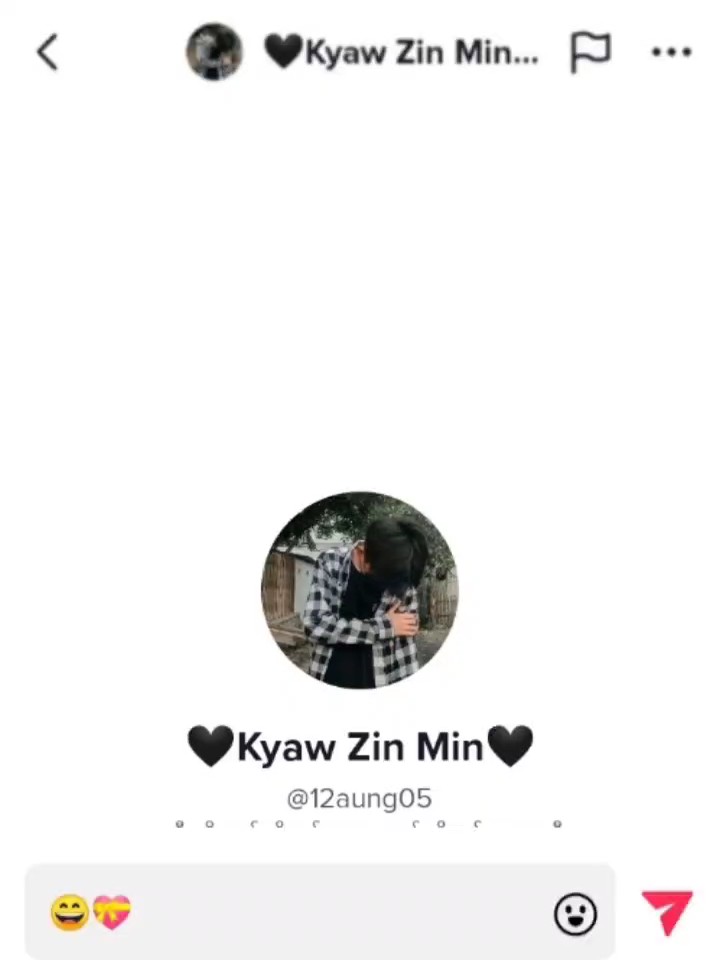This screenshot has height=960, width=720.
Task: Report the user with the flag icon
Action: coord(590,52)
